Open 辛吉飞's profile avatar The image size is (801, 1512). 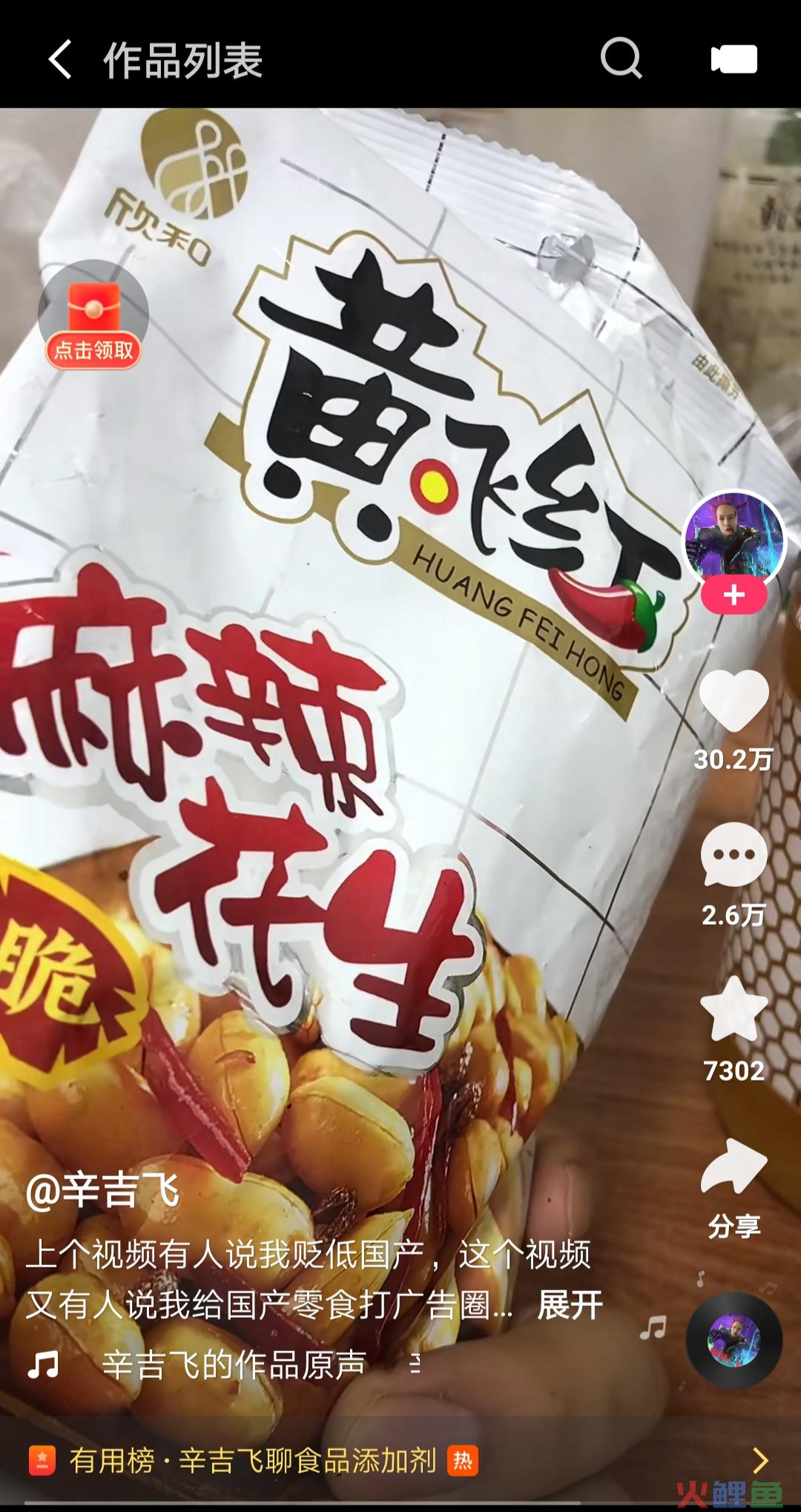tap(734, 541)
